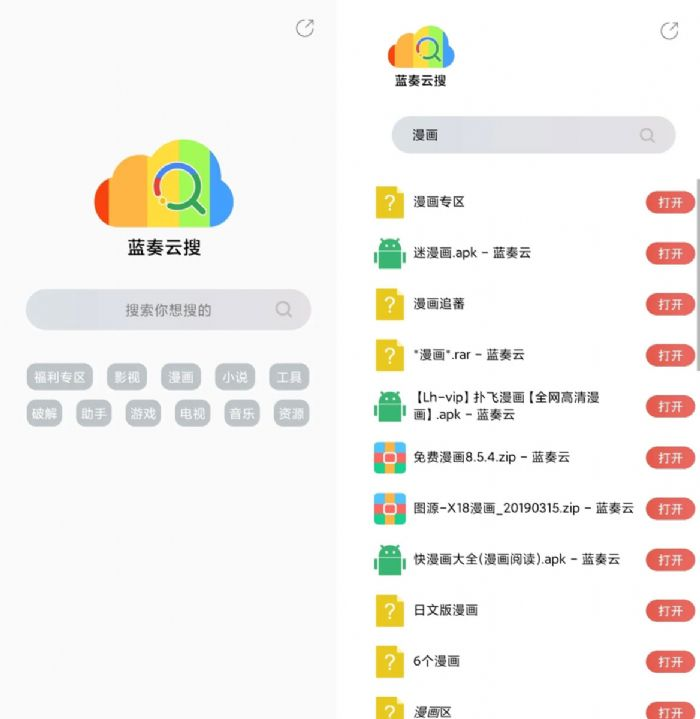Select the 福利专区 chip
Viewport: 700px width, 719px height.
(x=60, y=377)
